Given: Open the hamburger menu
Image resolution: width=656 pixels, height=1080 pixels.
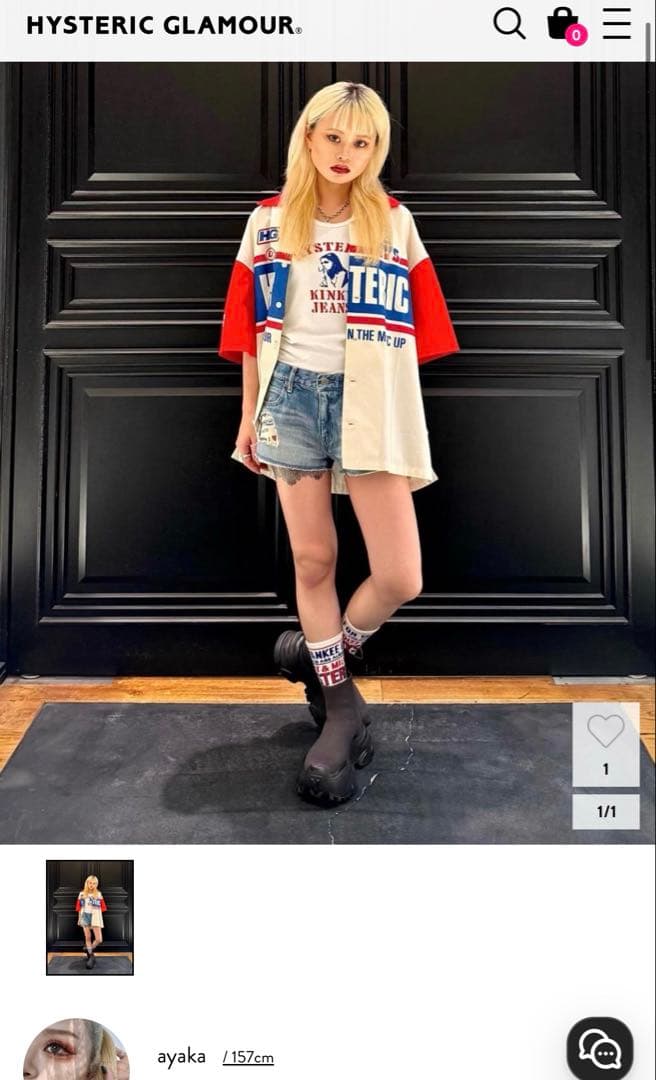Looking at the screenshot, I should pyautogui.click(x=617, y=23).
